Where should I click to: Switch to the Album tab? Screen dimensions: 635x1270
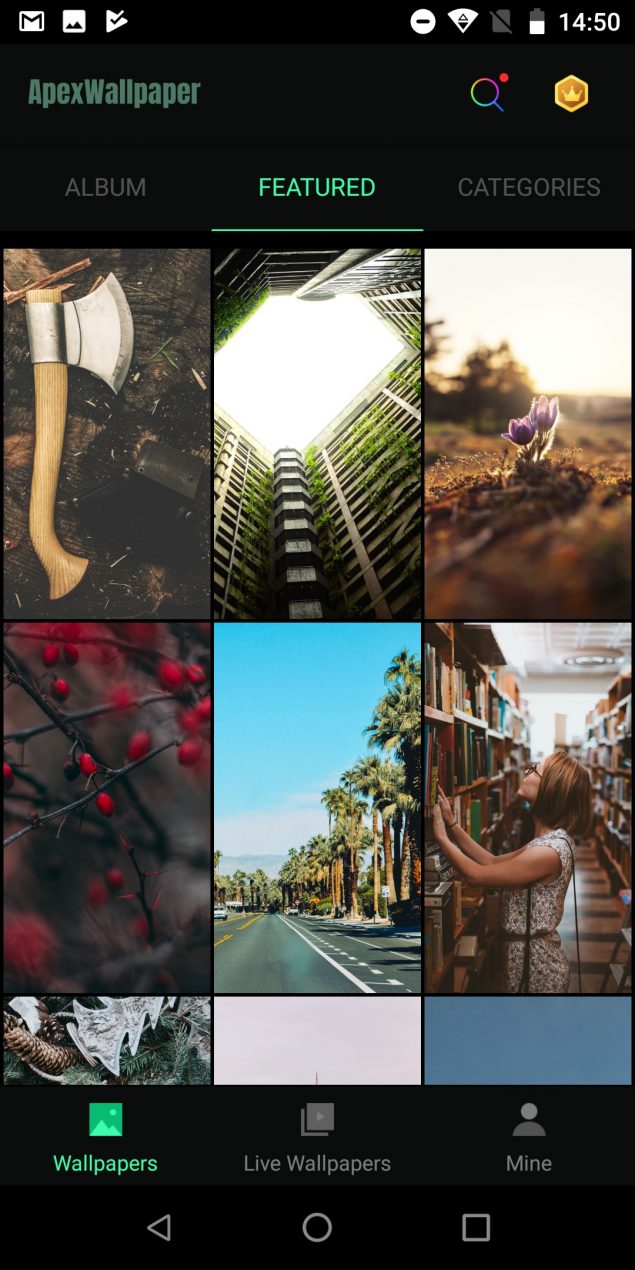coord(105,188)
